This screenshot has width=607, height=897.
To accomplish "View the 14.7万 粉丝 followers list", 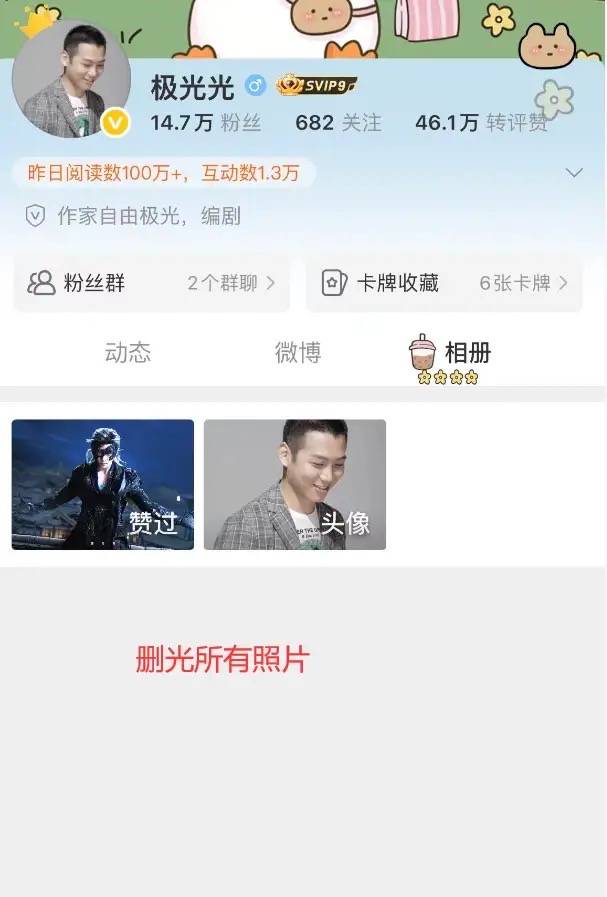I will coord(205,123).
